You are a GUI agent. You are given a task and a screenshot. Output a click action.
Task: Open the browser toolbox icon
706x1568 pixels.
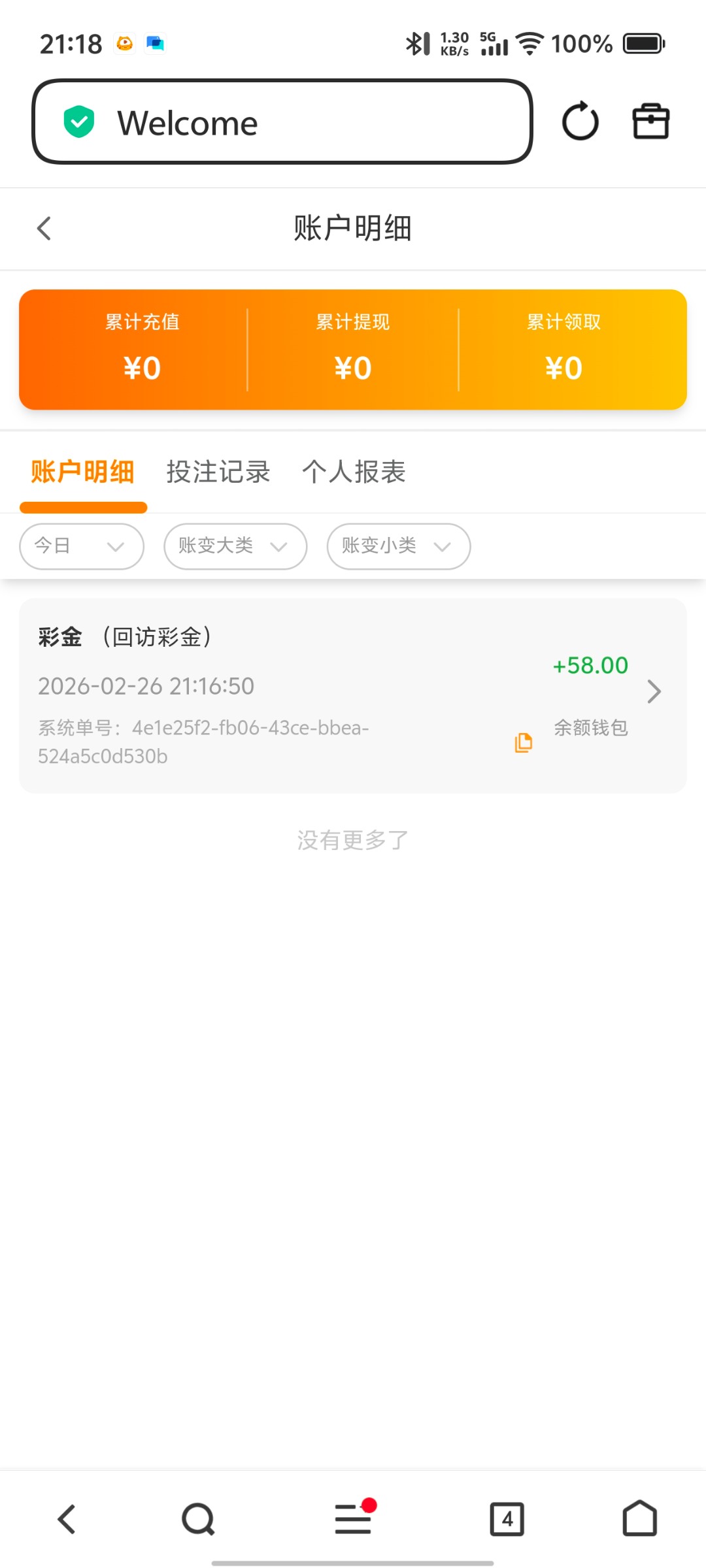tap(650, 122)
